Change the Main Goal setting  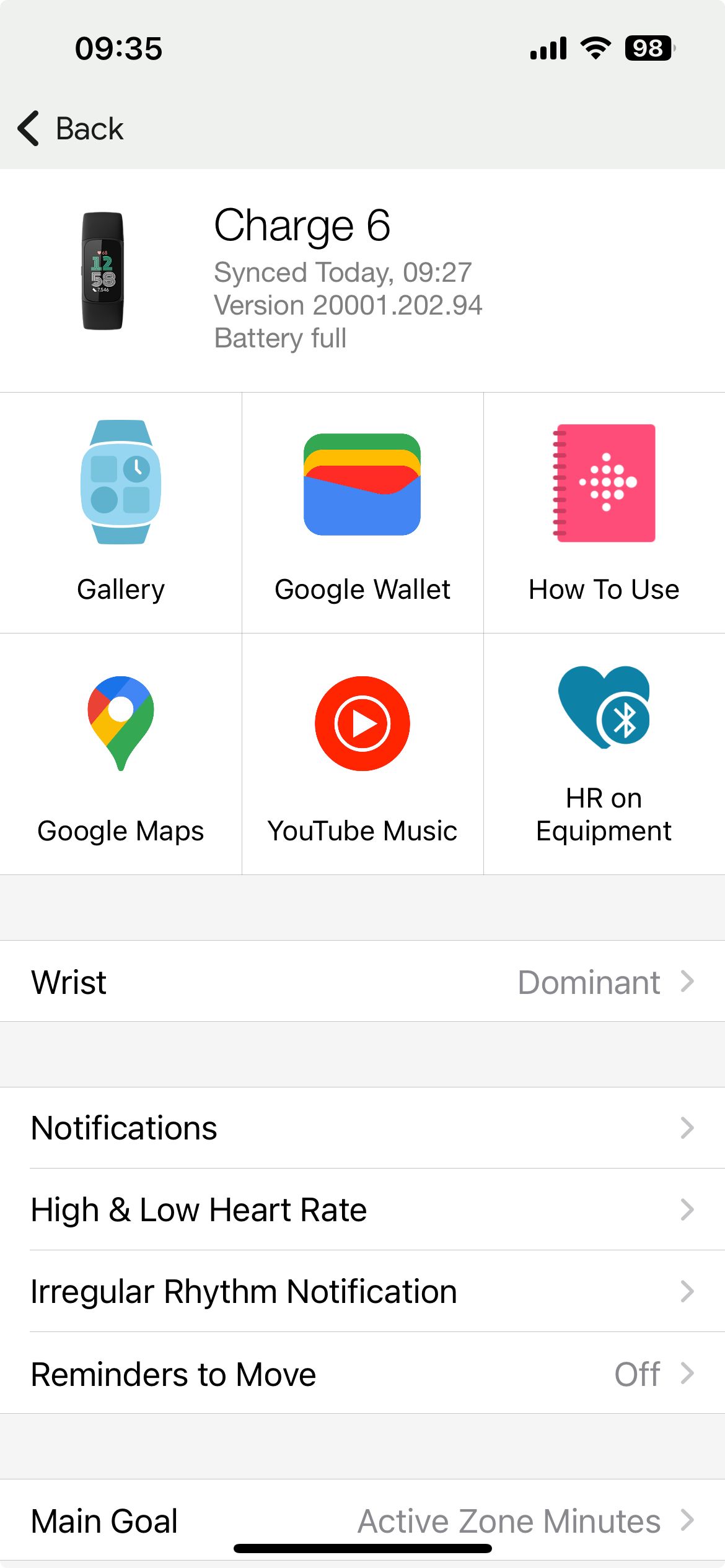pyautogui.click(x=362, y=1520)
